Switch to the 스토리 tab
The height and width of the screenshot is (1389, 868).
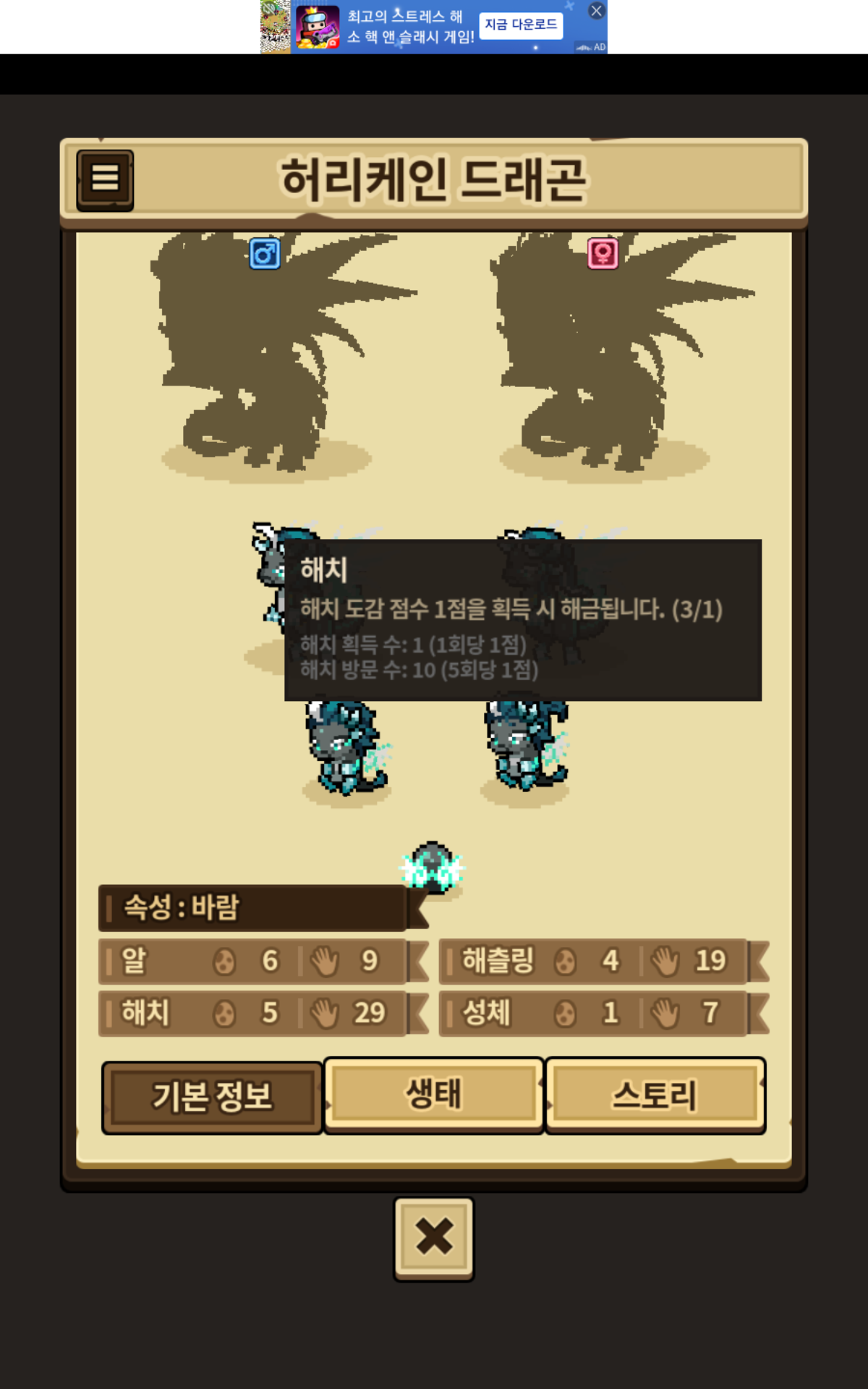tap(655, 1095)
